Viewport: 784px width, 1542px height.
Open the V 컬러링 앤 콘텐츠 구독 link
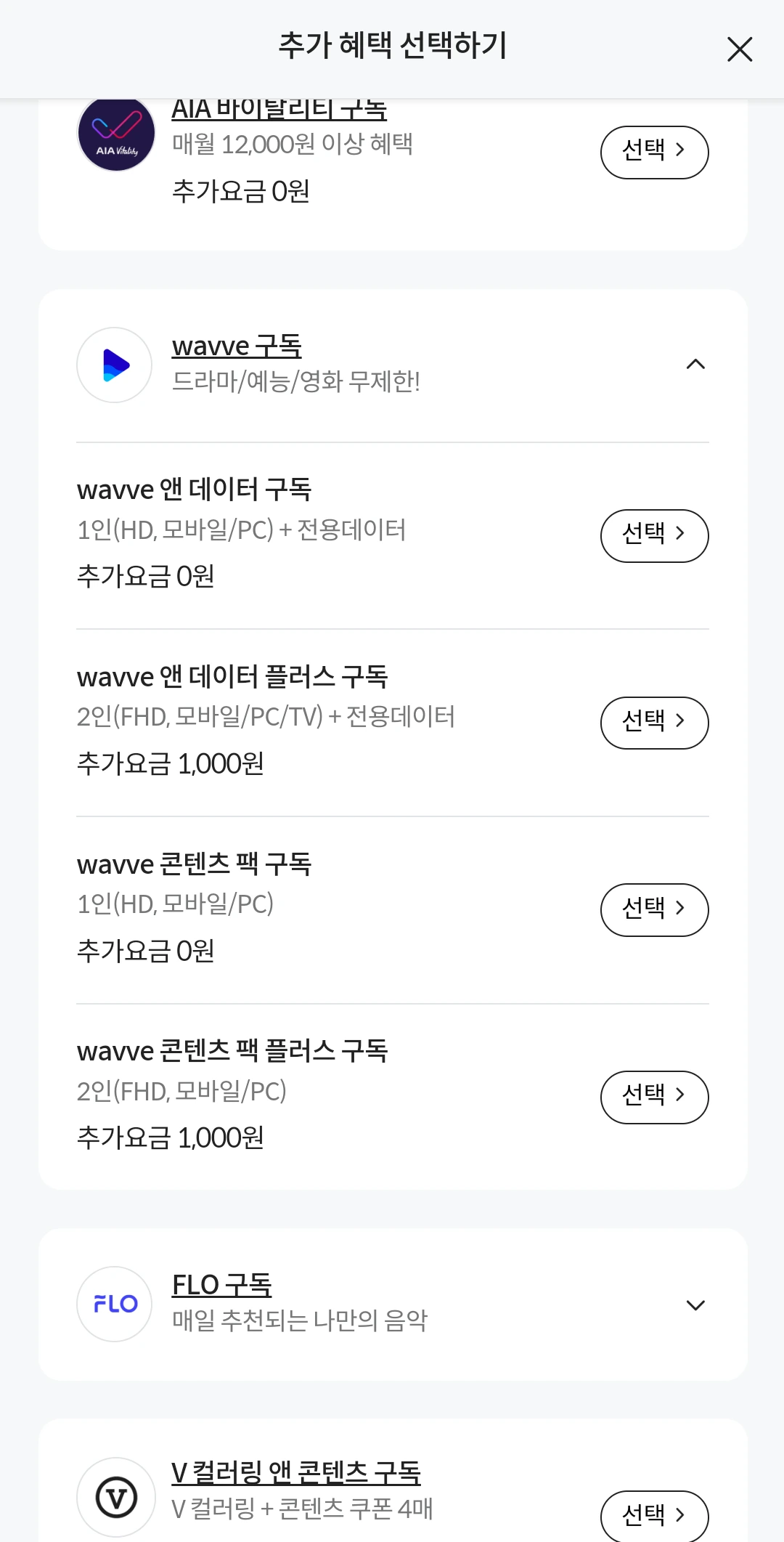click(x=296, y=1472)
